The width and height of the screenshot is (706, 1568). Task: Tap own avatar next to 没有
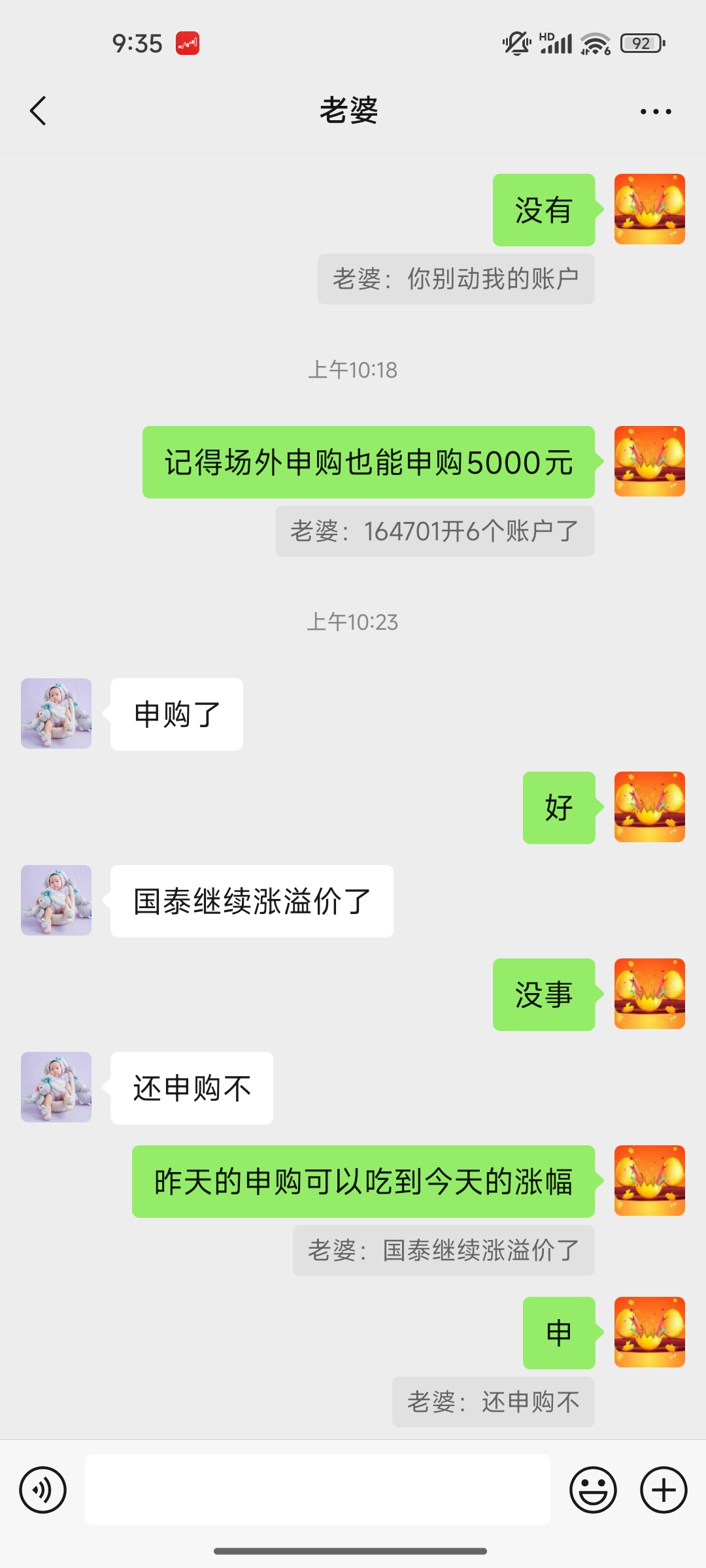pyautogui.click(x=649, y=209)
